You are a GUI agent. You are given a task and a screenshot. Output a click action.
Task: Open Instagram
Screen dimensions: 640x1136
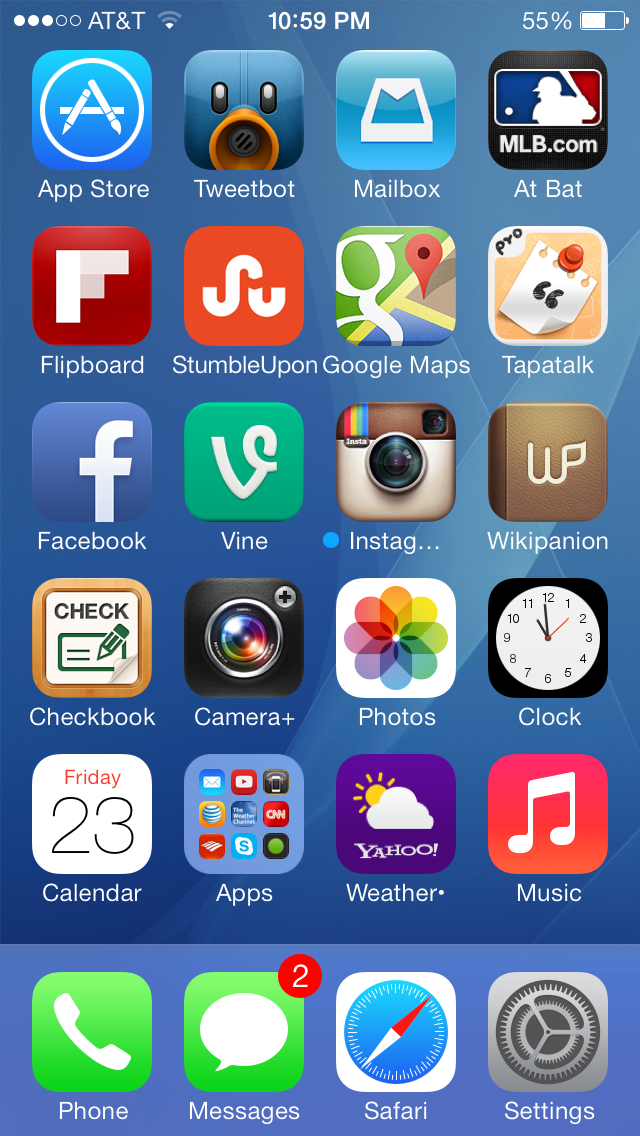396,462
